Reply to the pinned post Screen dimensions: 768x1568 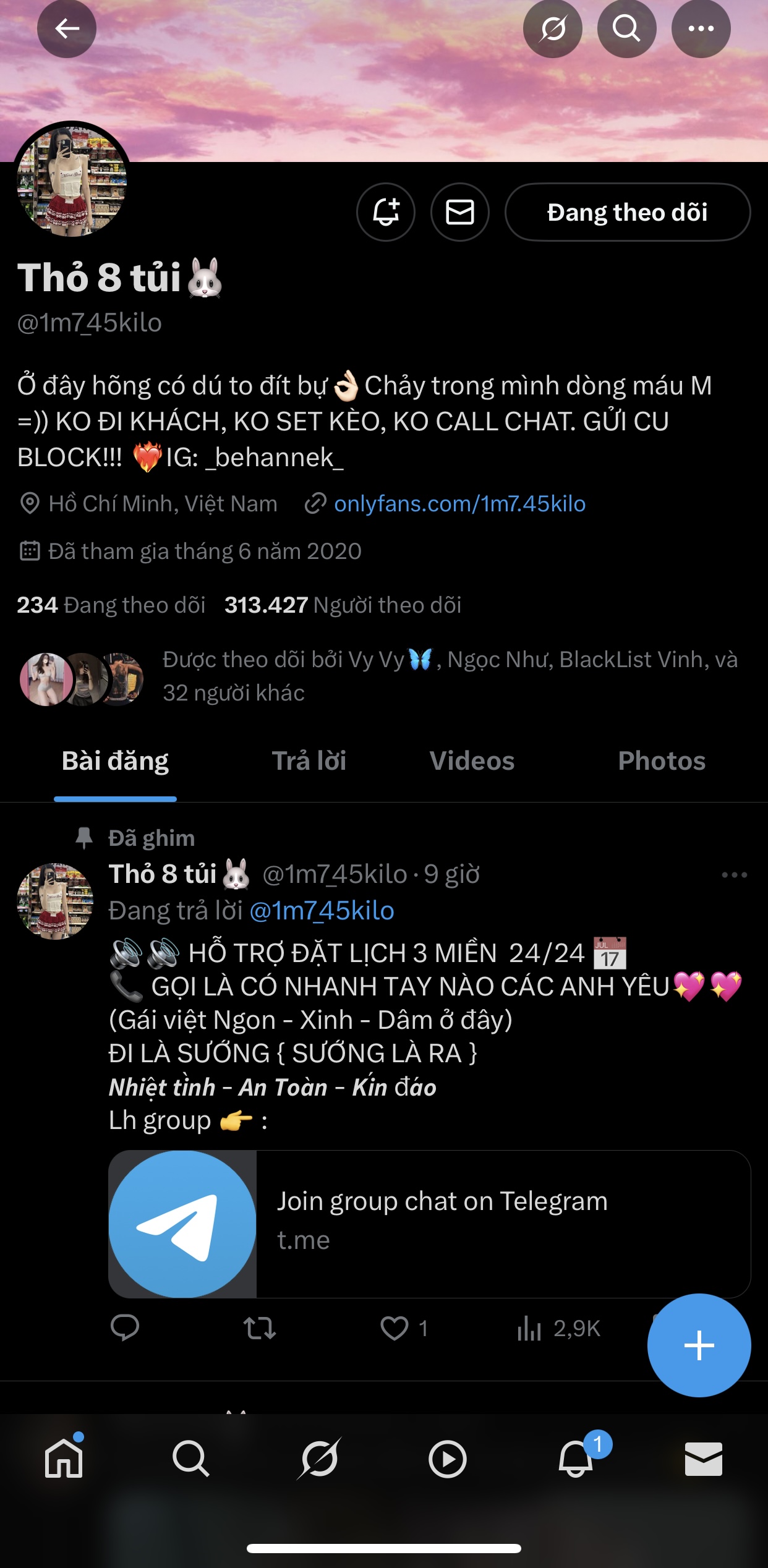pos(124,1328)
